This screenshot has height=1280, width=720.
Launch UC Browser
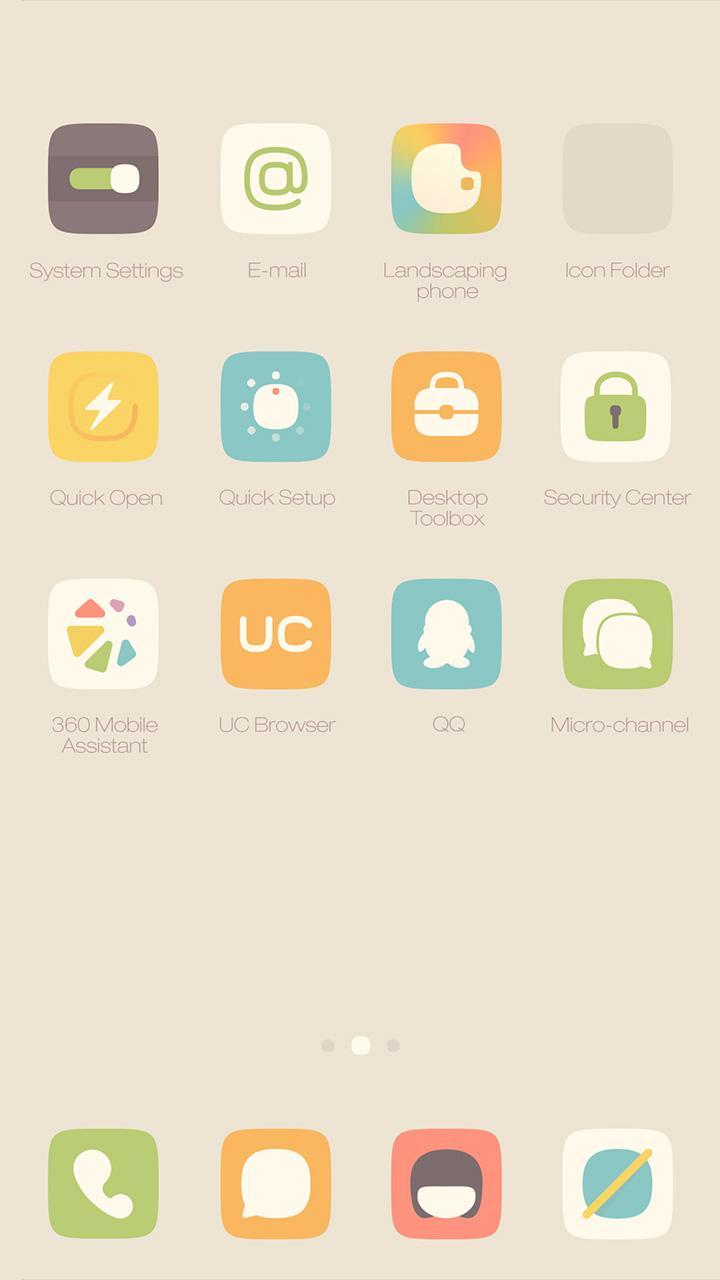(276, 634)
